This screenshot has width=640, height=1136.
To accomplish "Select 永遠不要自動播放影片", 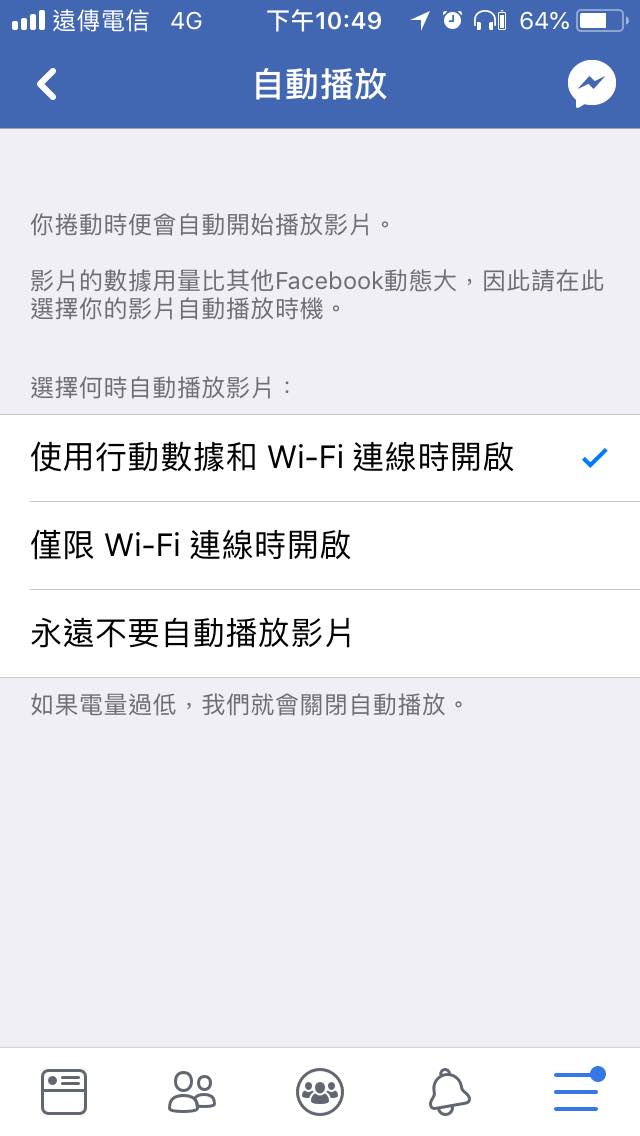I will pos(320,634).
